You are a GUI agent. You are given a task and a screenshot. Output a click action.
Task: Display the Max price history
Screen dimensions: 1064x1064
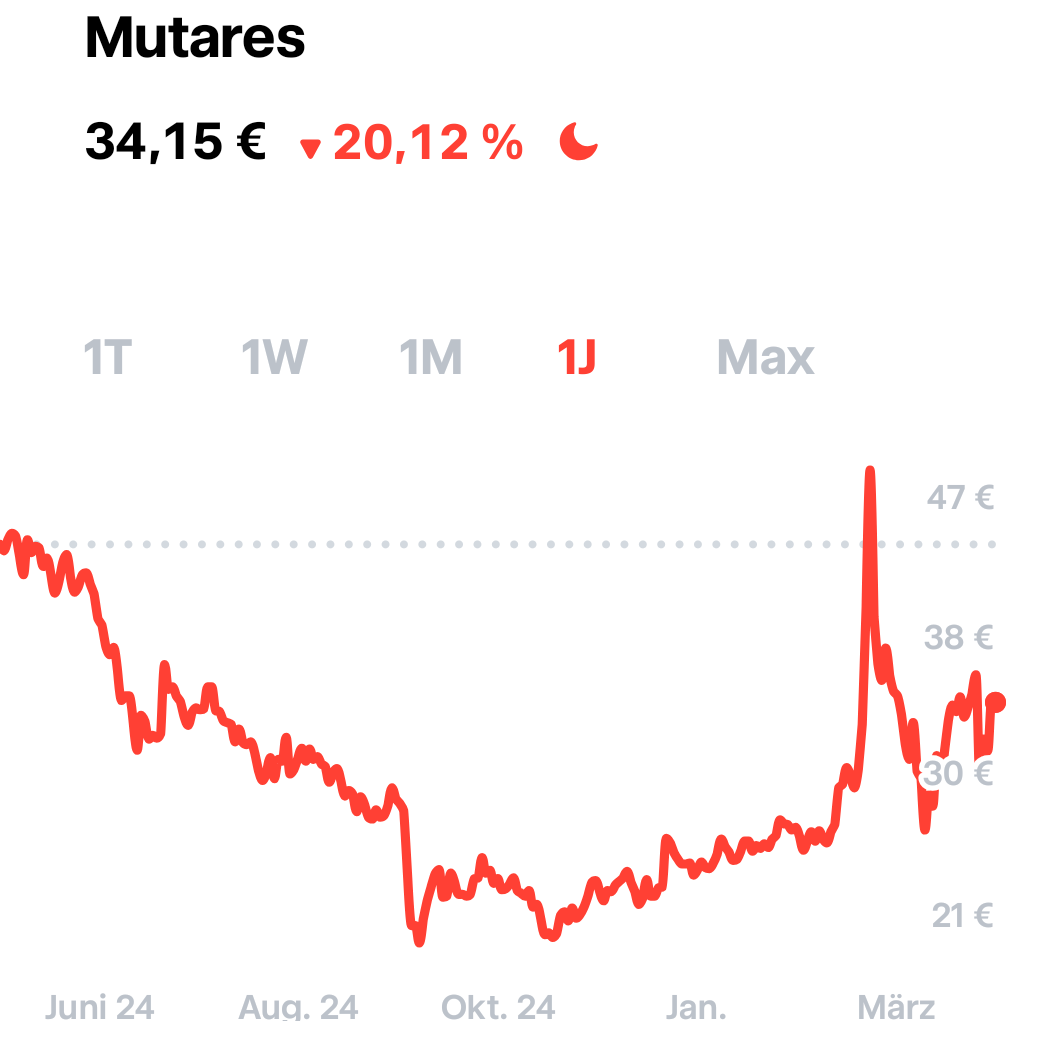point(766,357)
